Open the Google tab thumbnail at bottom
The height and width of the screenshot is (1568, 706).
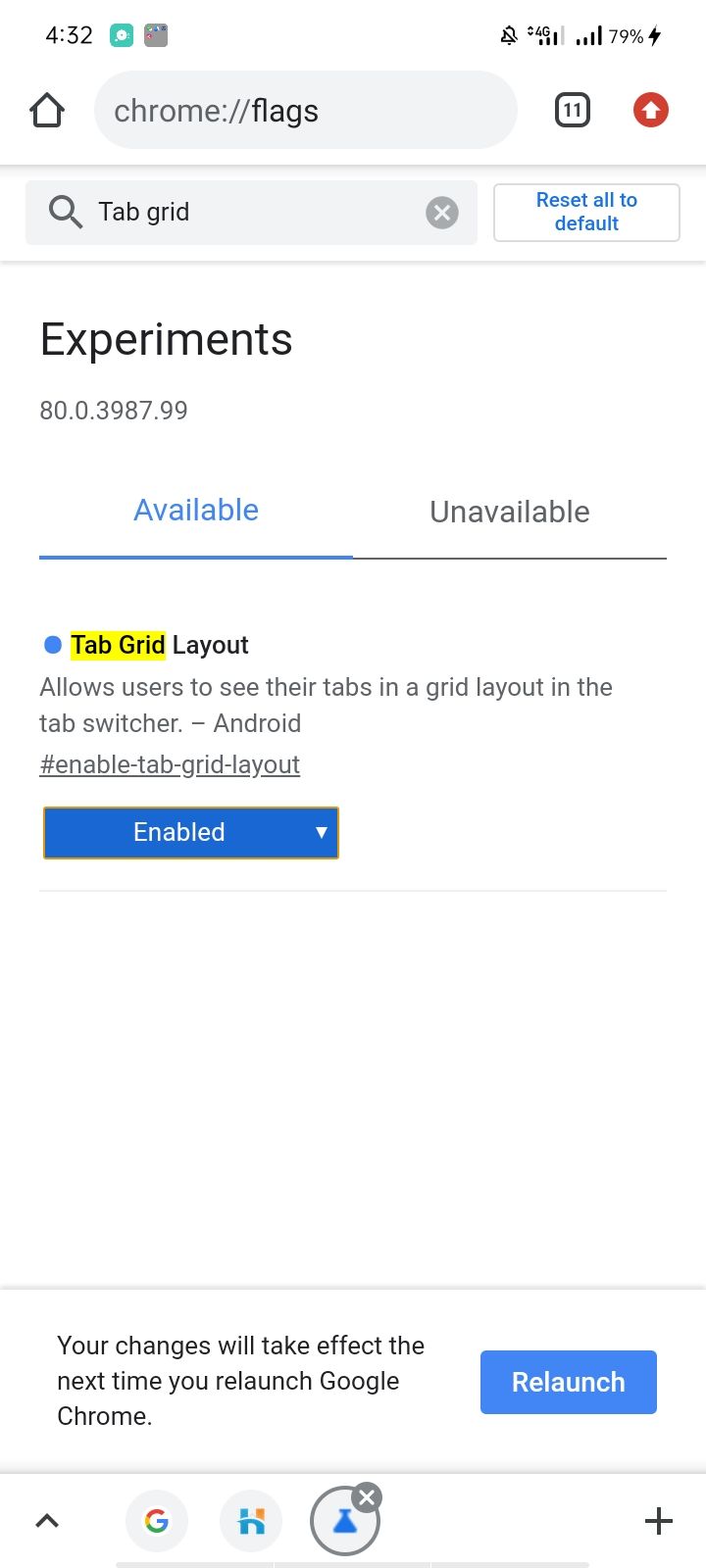click(157, 1521)
